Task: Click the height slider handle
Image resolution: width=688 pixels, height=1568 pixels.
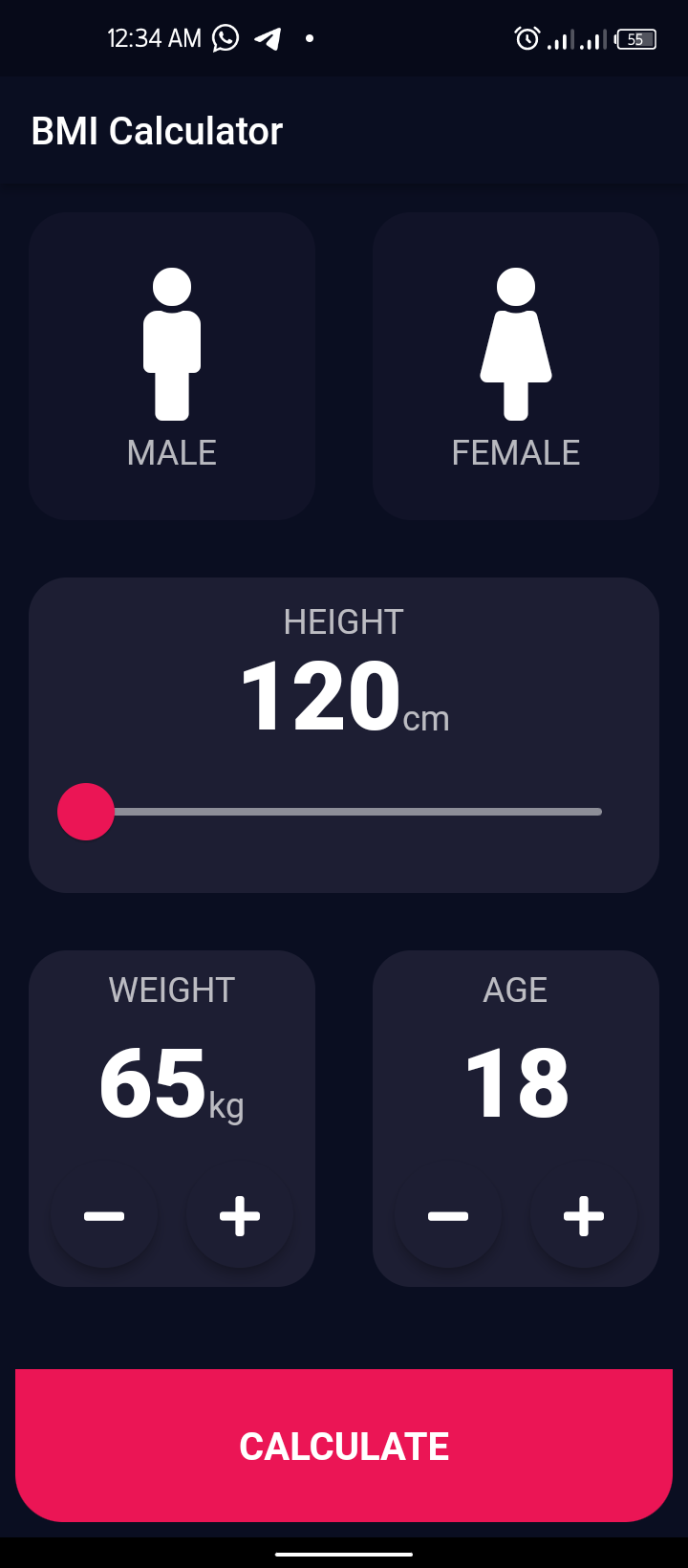Action: coord(85,811)
